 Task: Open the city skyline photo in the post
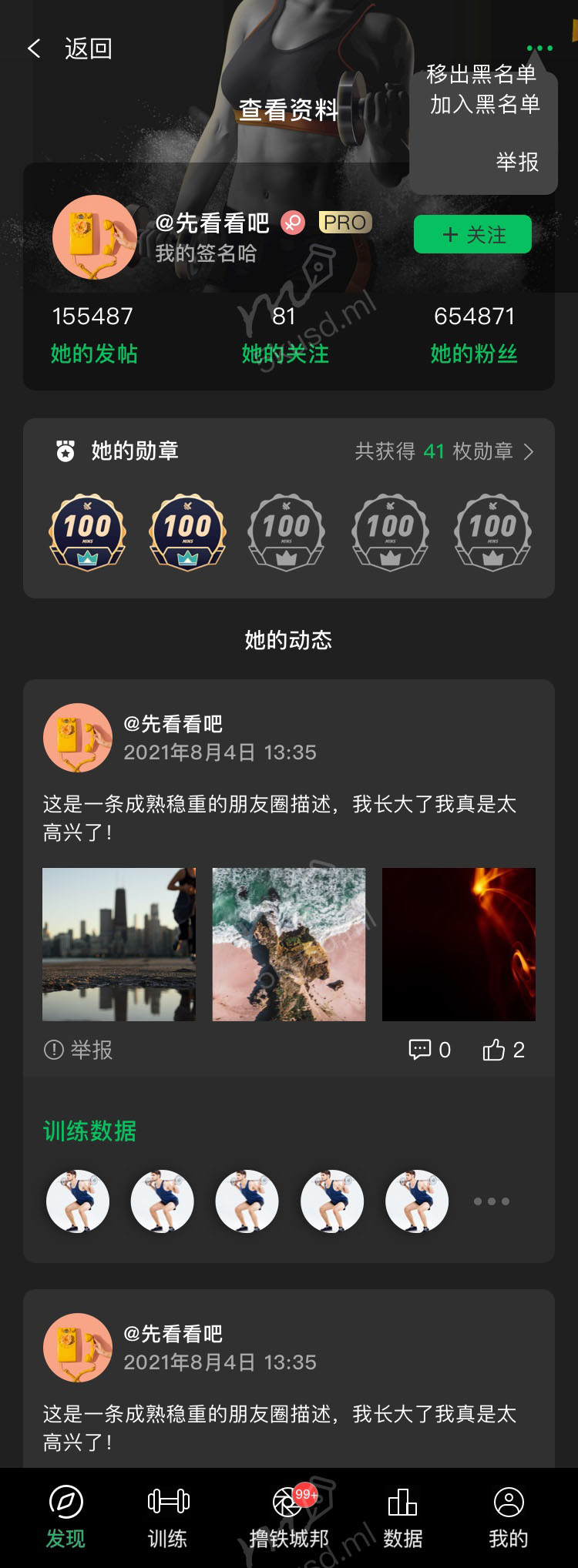click(119, 944)
